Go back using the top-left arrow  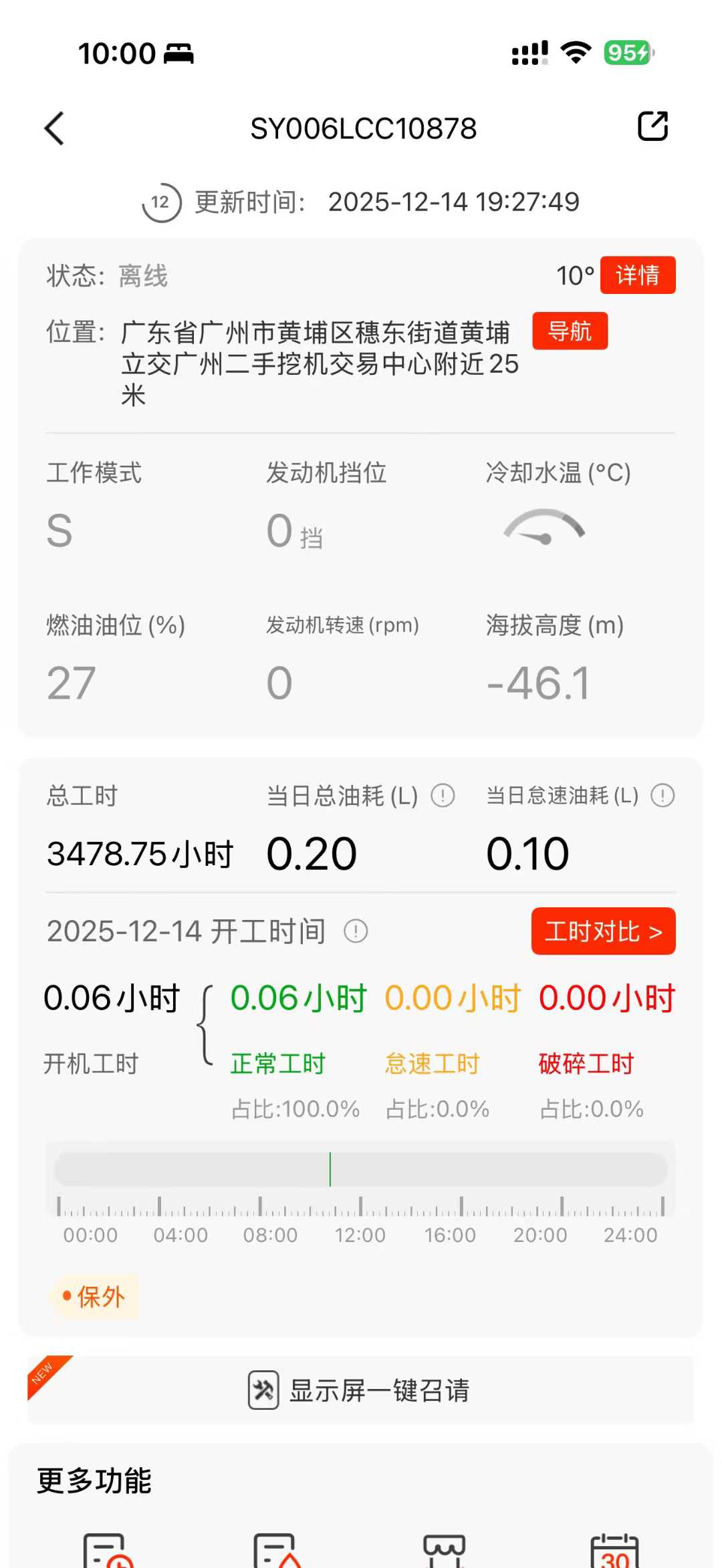[x=55, y=128]
